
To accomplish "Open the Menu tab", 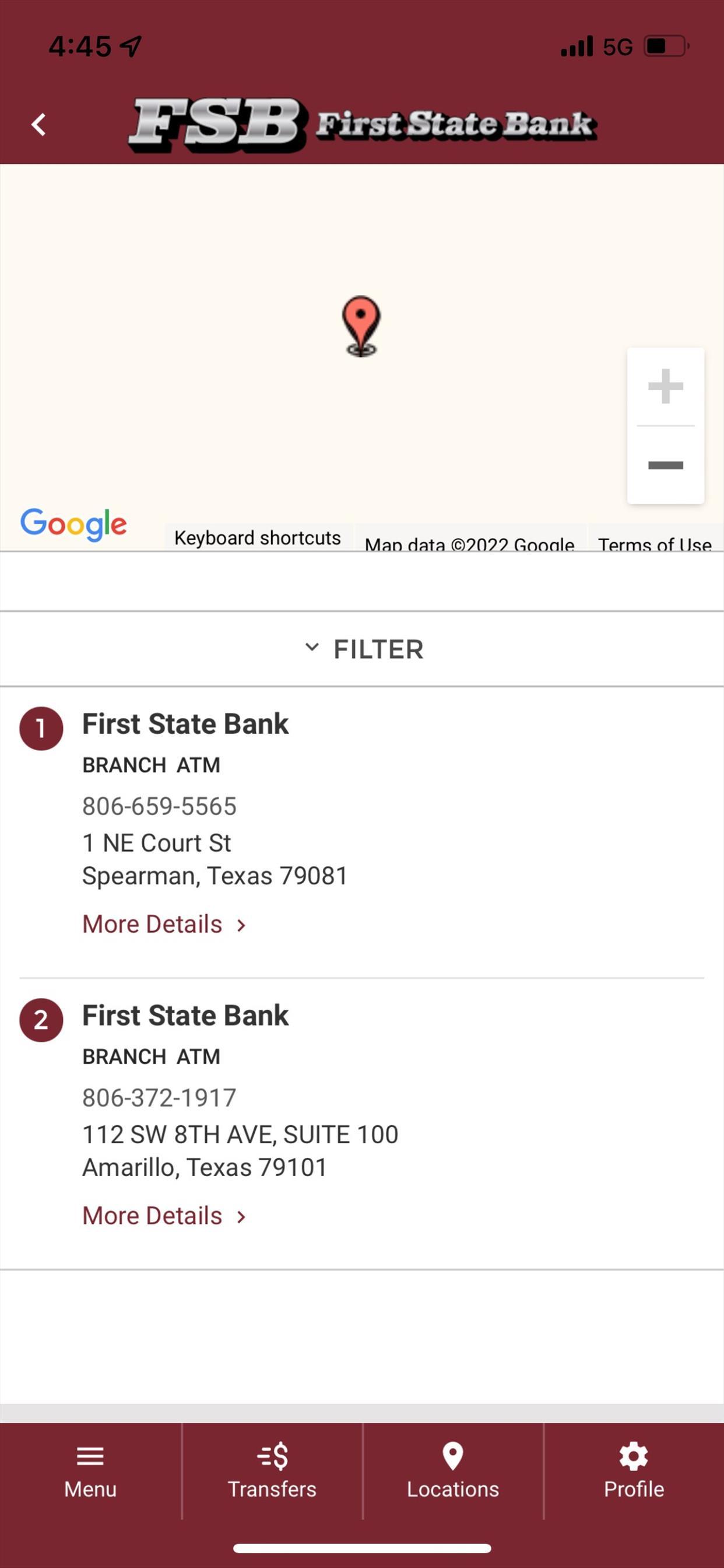I will pyautogui.click(x=90, y=1471).
